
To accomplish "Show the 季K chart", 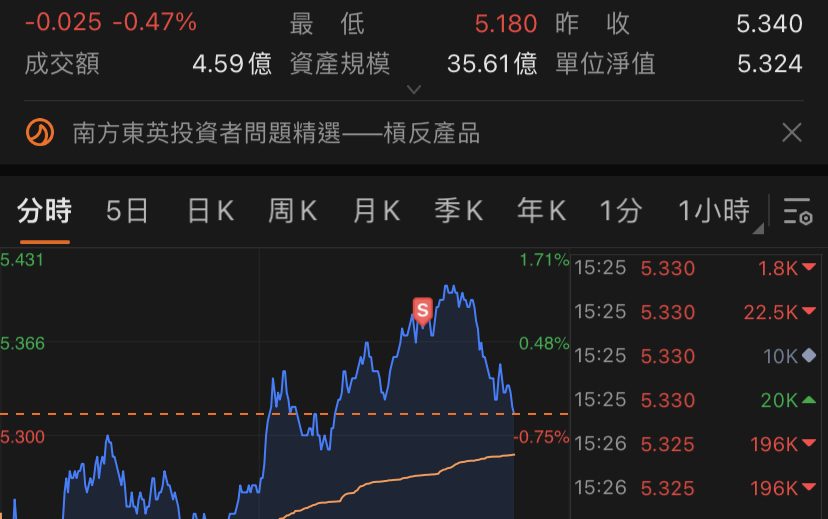I will pos(458,211).
